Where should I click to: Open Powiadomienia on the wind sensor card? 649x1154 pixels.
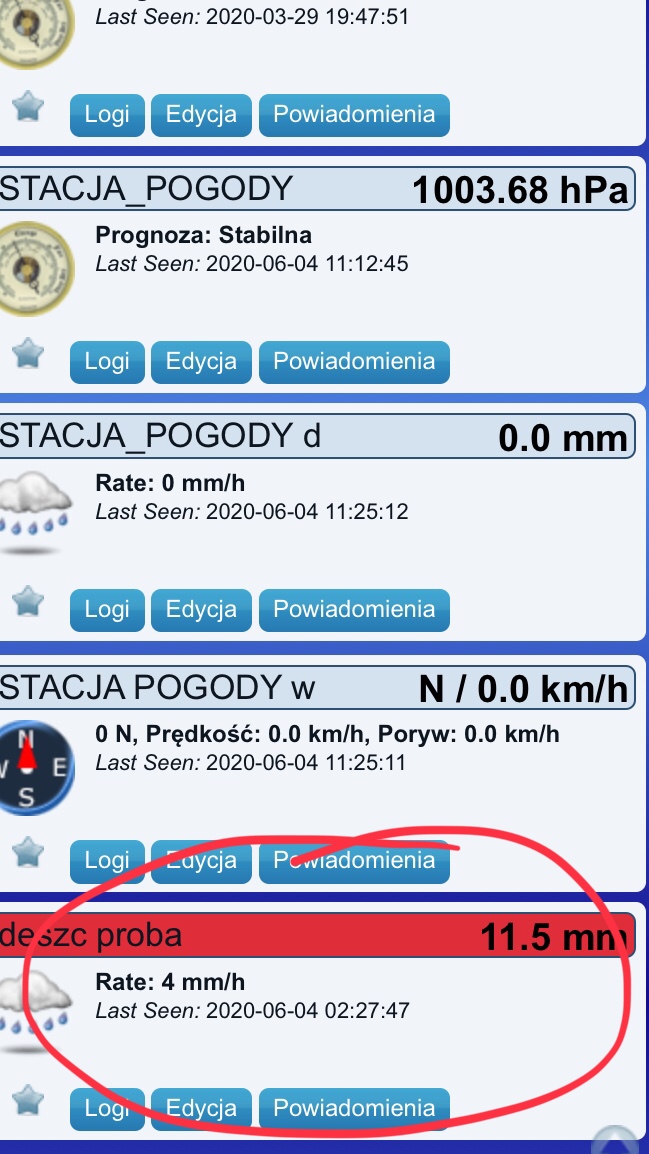354,861
